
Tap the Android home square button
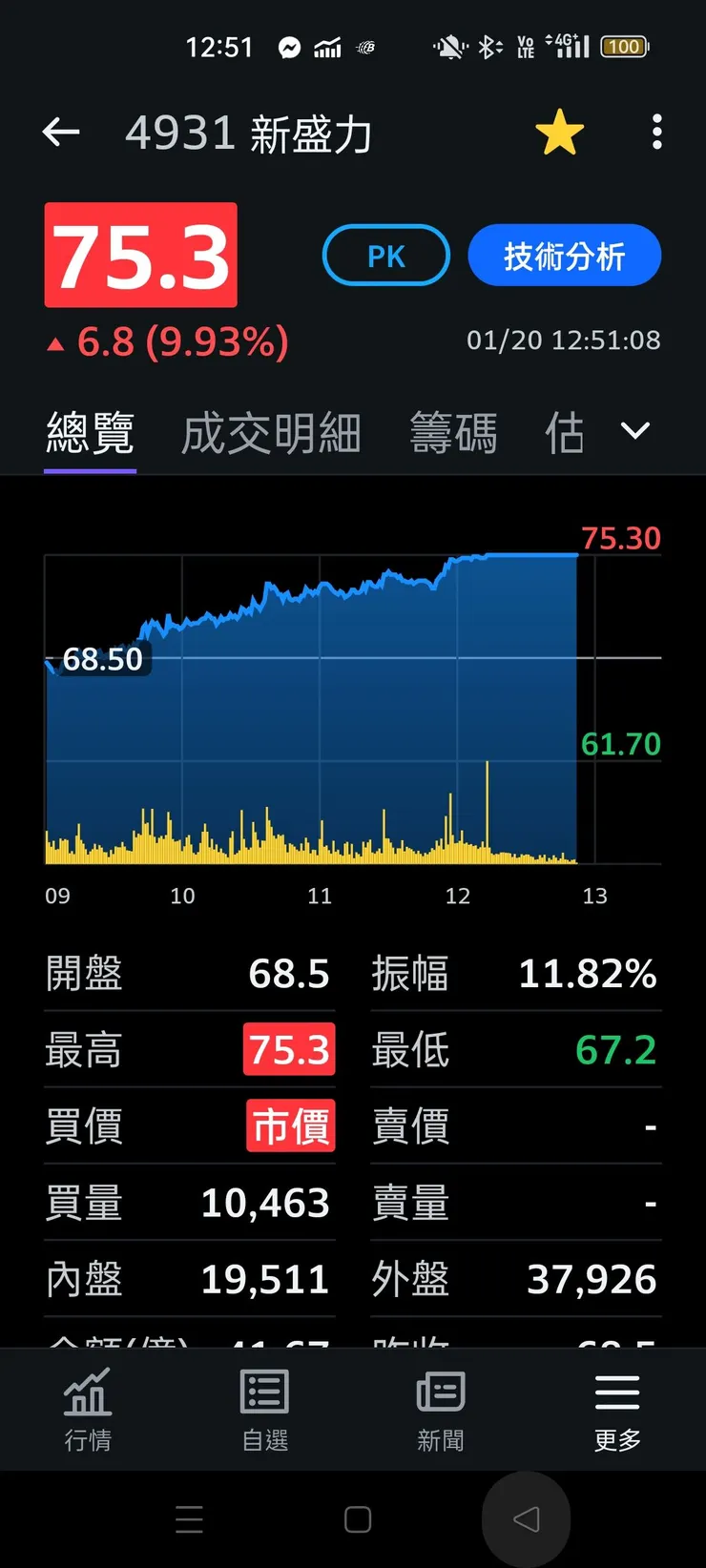(357, 1518)
